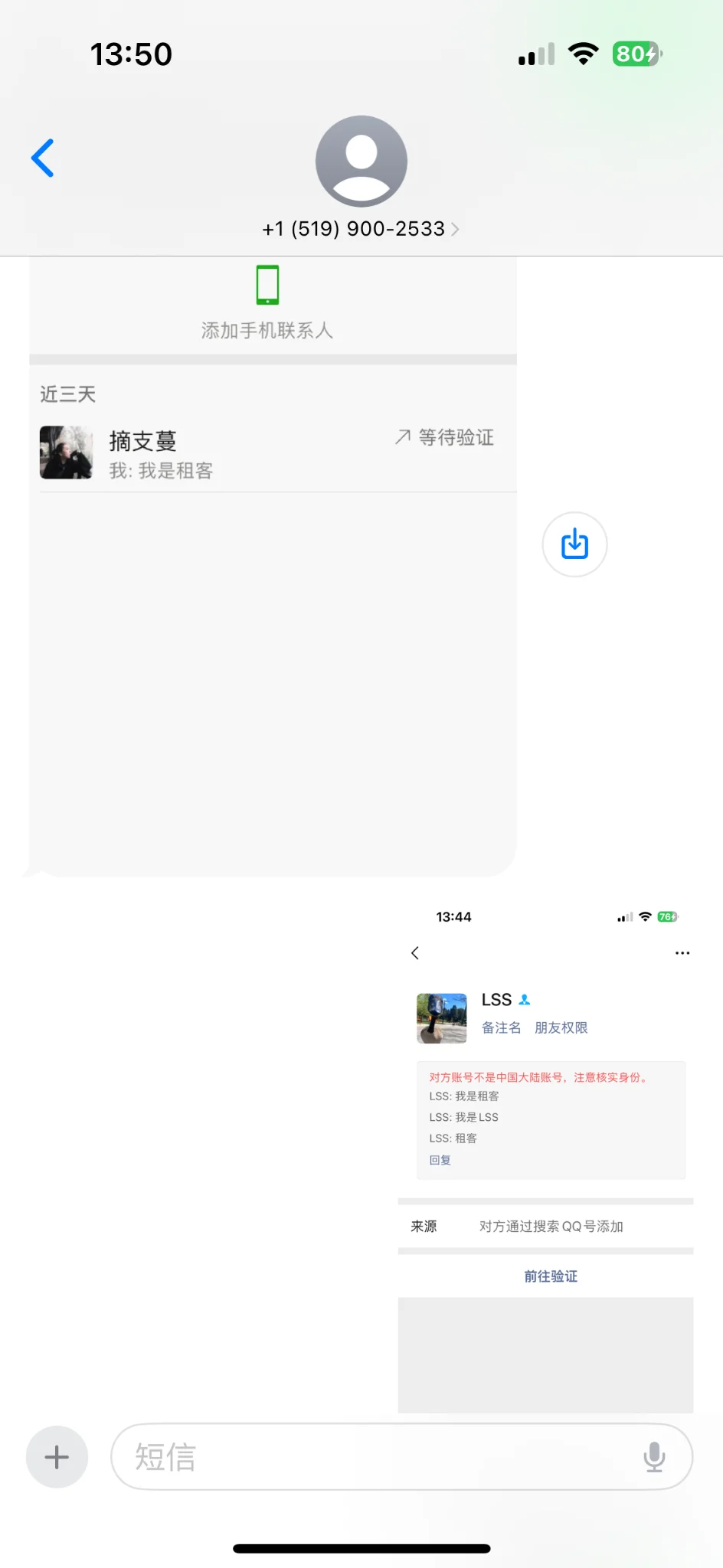Go back to the messages list
Viewport: 723px width, 1568px height.
43,158
